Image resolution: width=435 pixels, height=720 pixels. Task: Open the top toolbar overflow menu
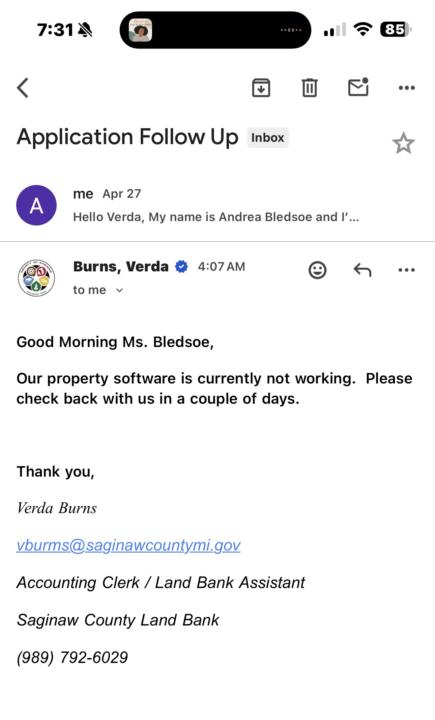[x=407, y=88]
